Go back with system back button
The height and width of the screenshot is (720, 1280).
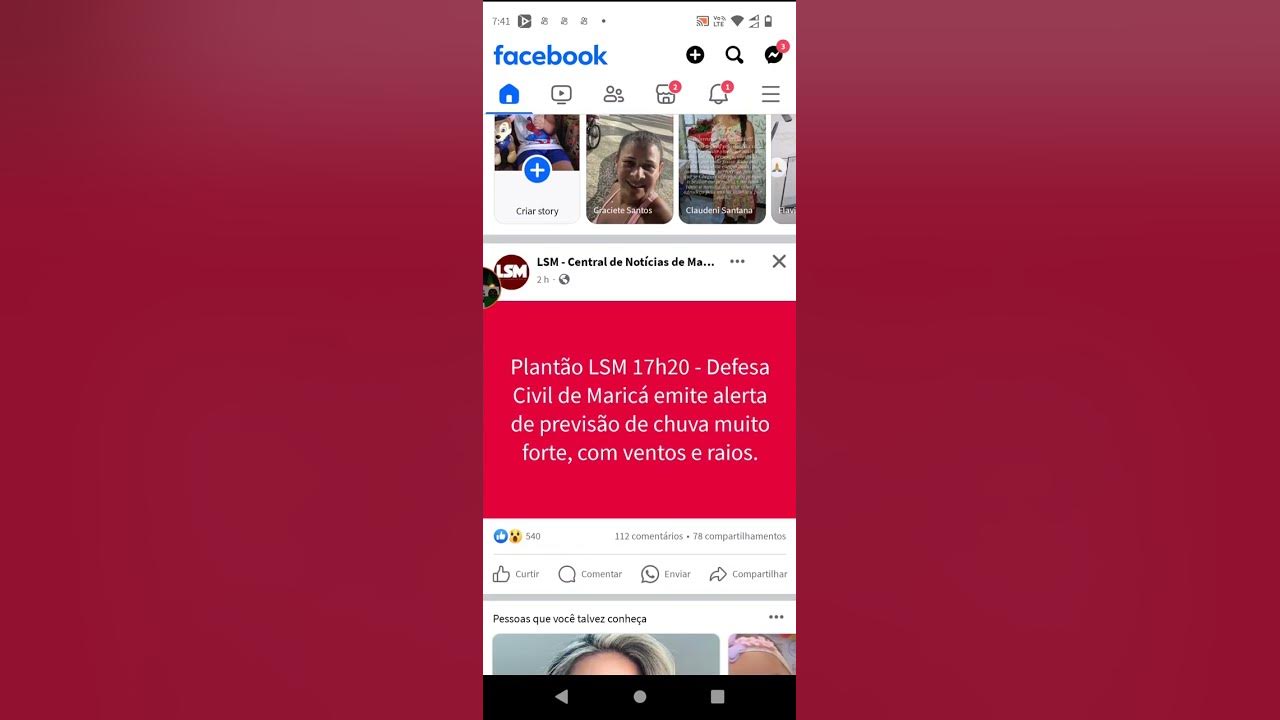click(561, 697)
